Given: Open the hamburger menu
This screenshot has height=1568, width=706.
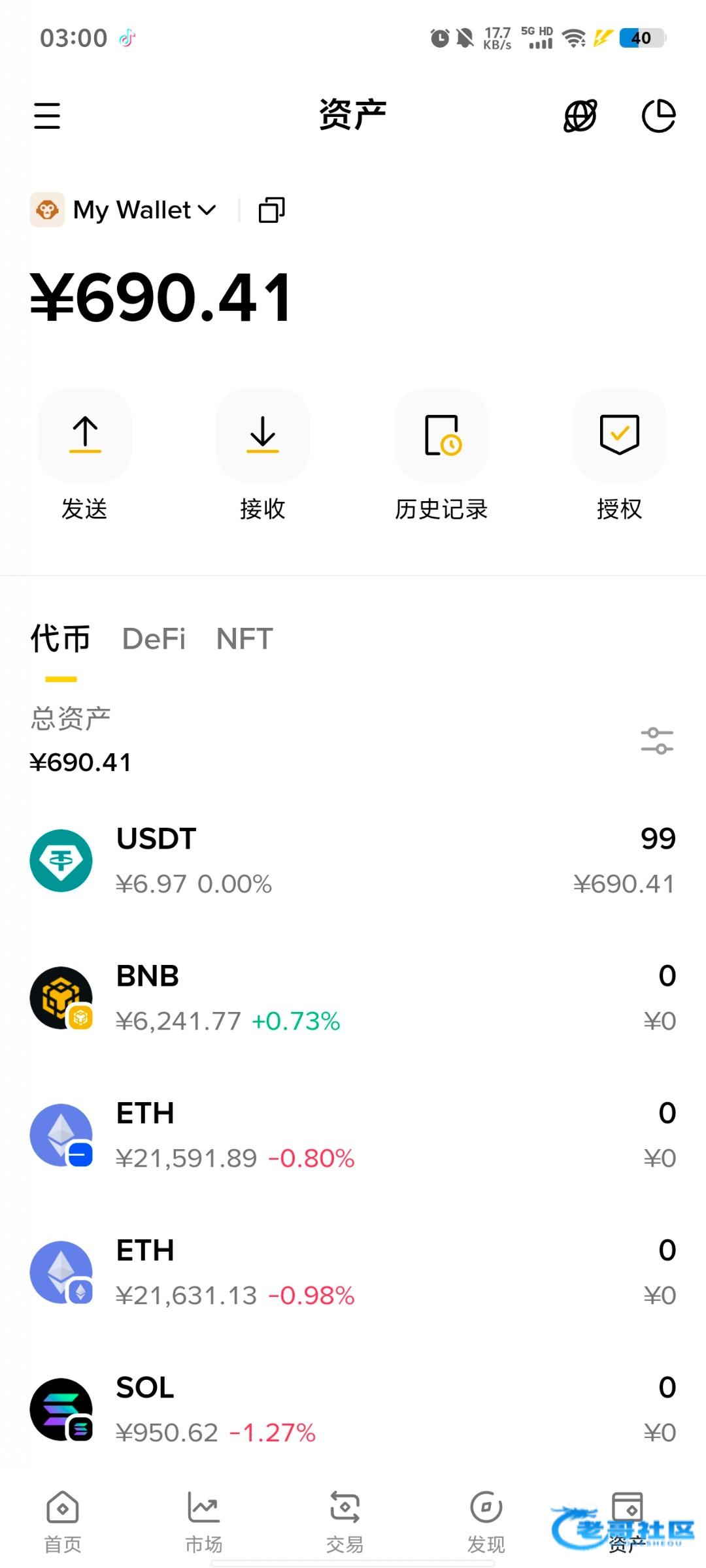Looking at the screenshot, I should [47, 116].
